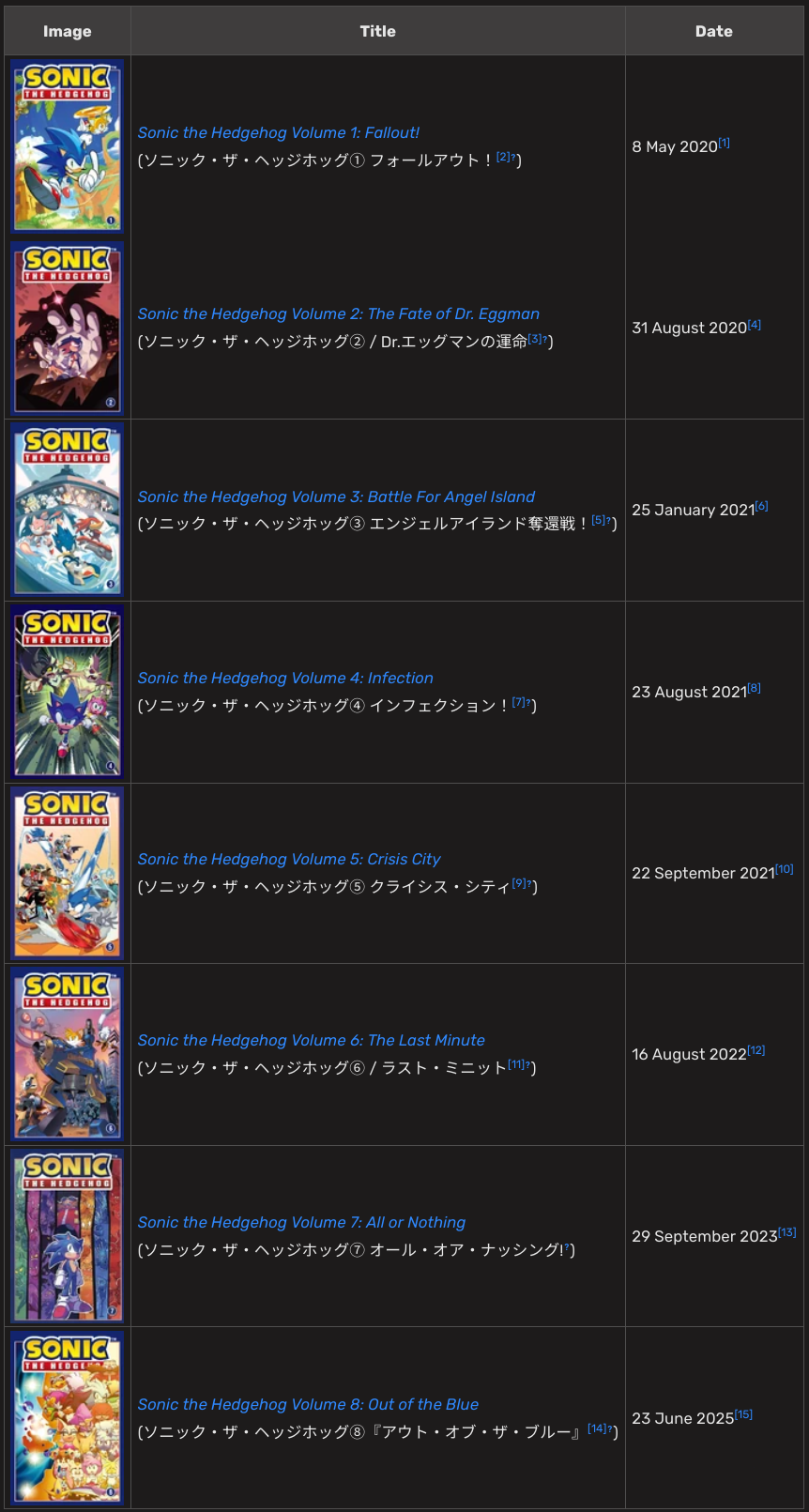The image size is (809, 1512).
Task: View the Volume 5 cover image
Action: click(68, 873)
